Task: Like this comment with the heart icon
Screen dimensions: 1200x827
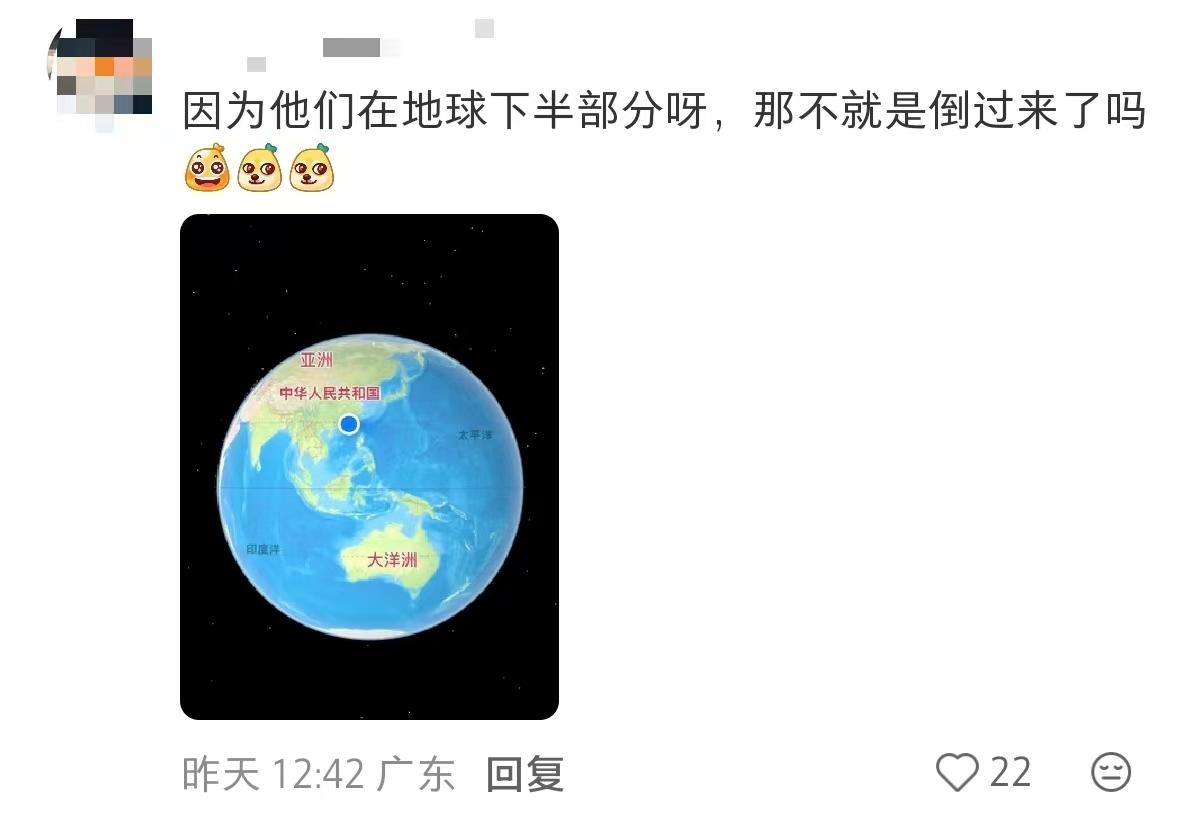Action: pos(958,772)
